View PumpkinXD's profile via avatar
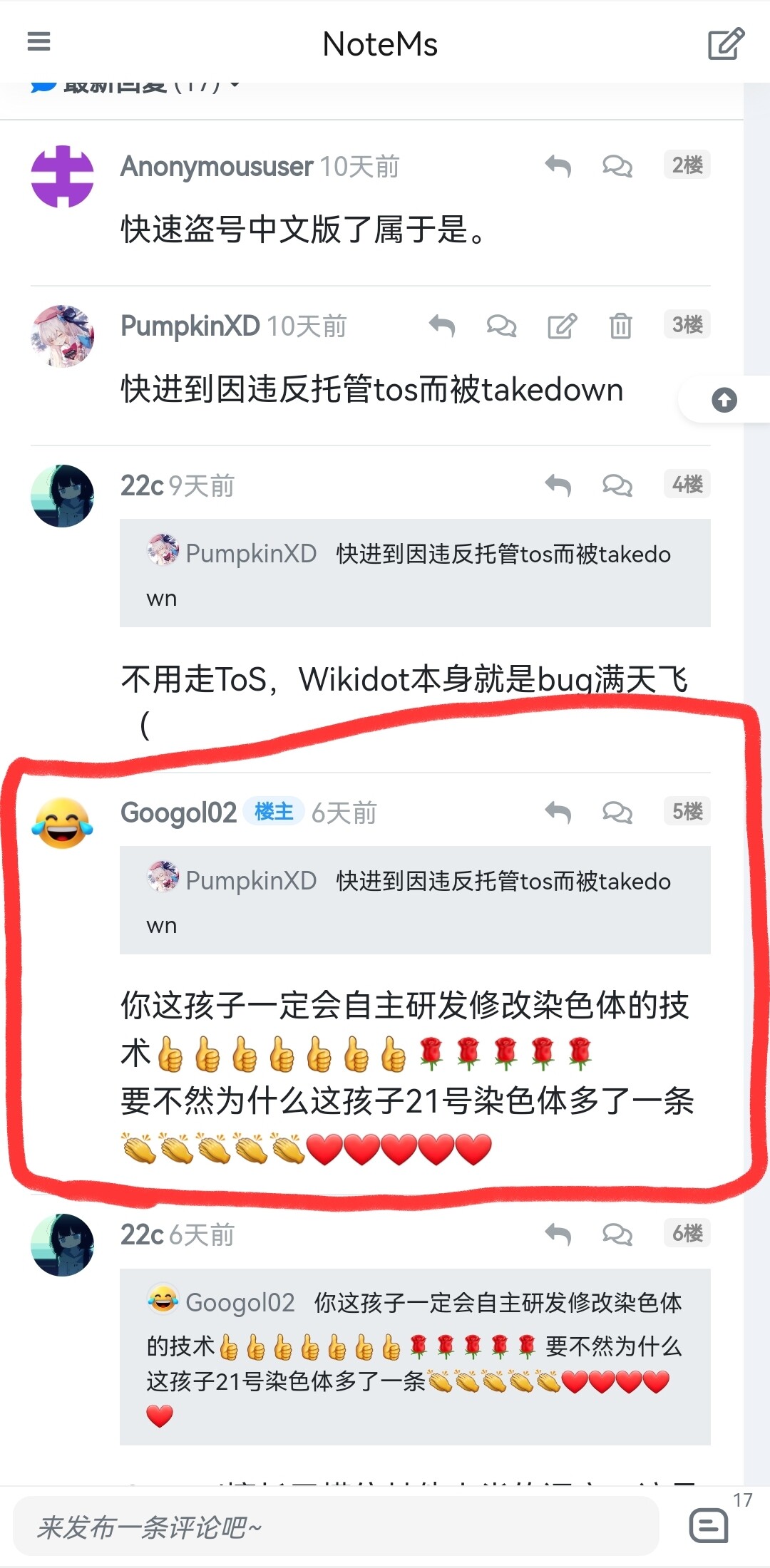The width and height of the screenshot is (770, 1568). [x=62, y=336]
